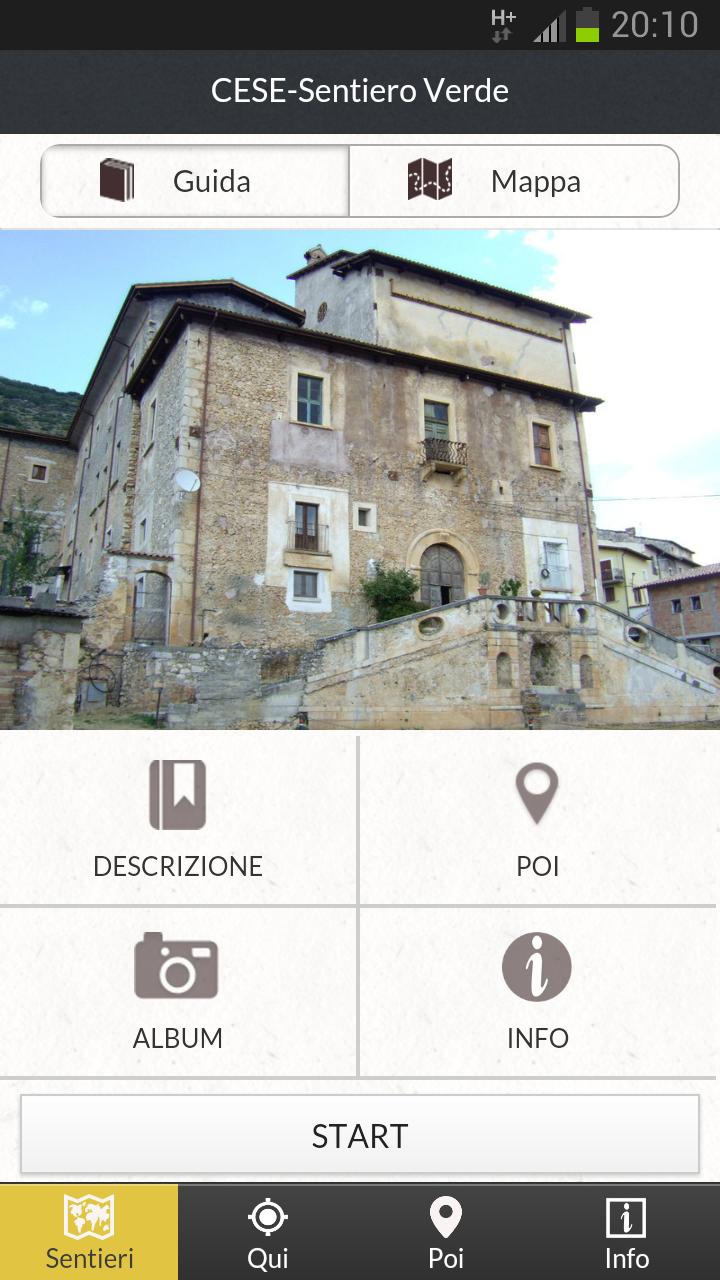Tap the building photo of the trail
Viewport: 720px width, 1280px height.
[x=360, y=477]
